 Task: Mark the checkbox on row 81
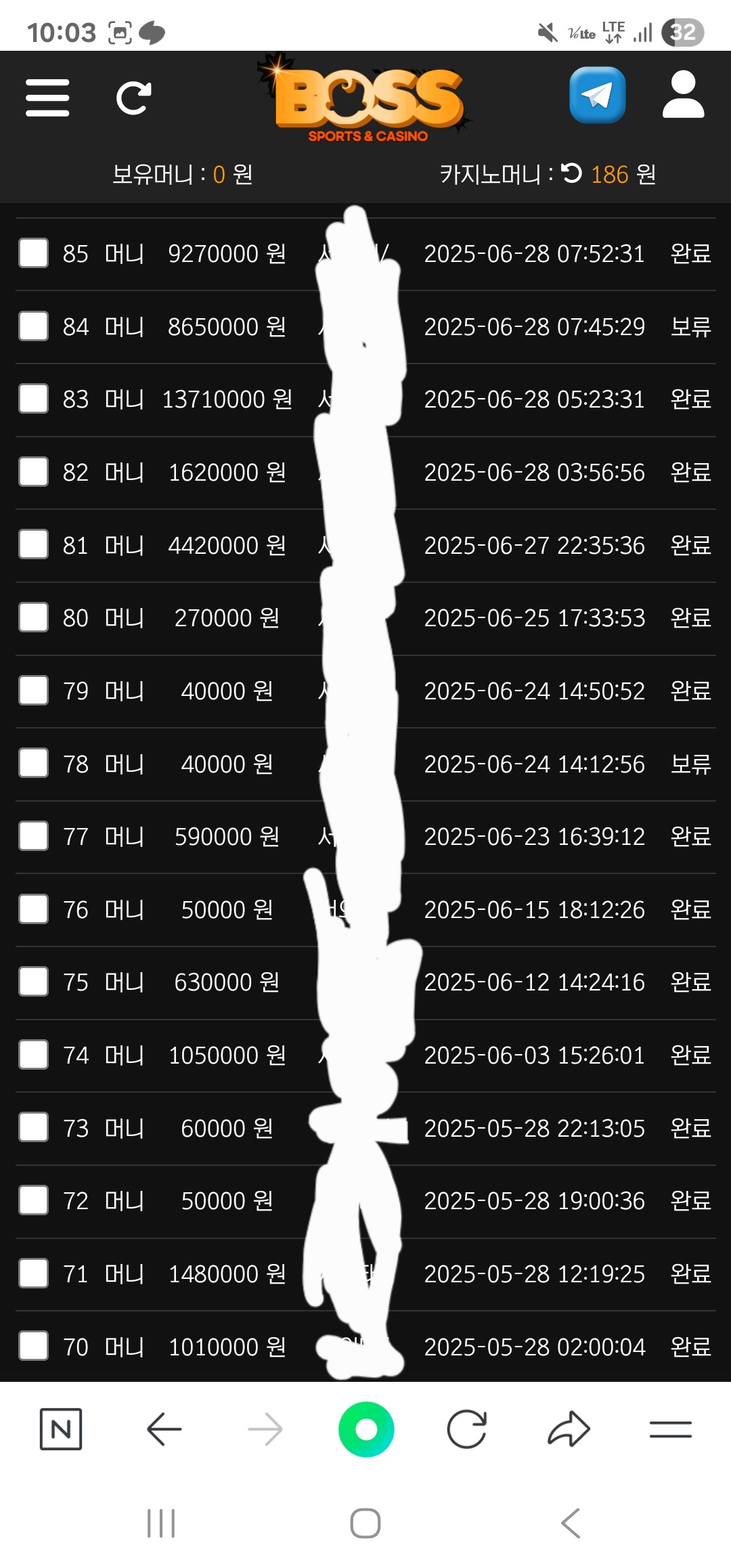[33, 545]
